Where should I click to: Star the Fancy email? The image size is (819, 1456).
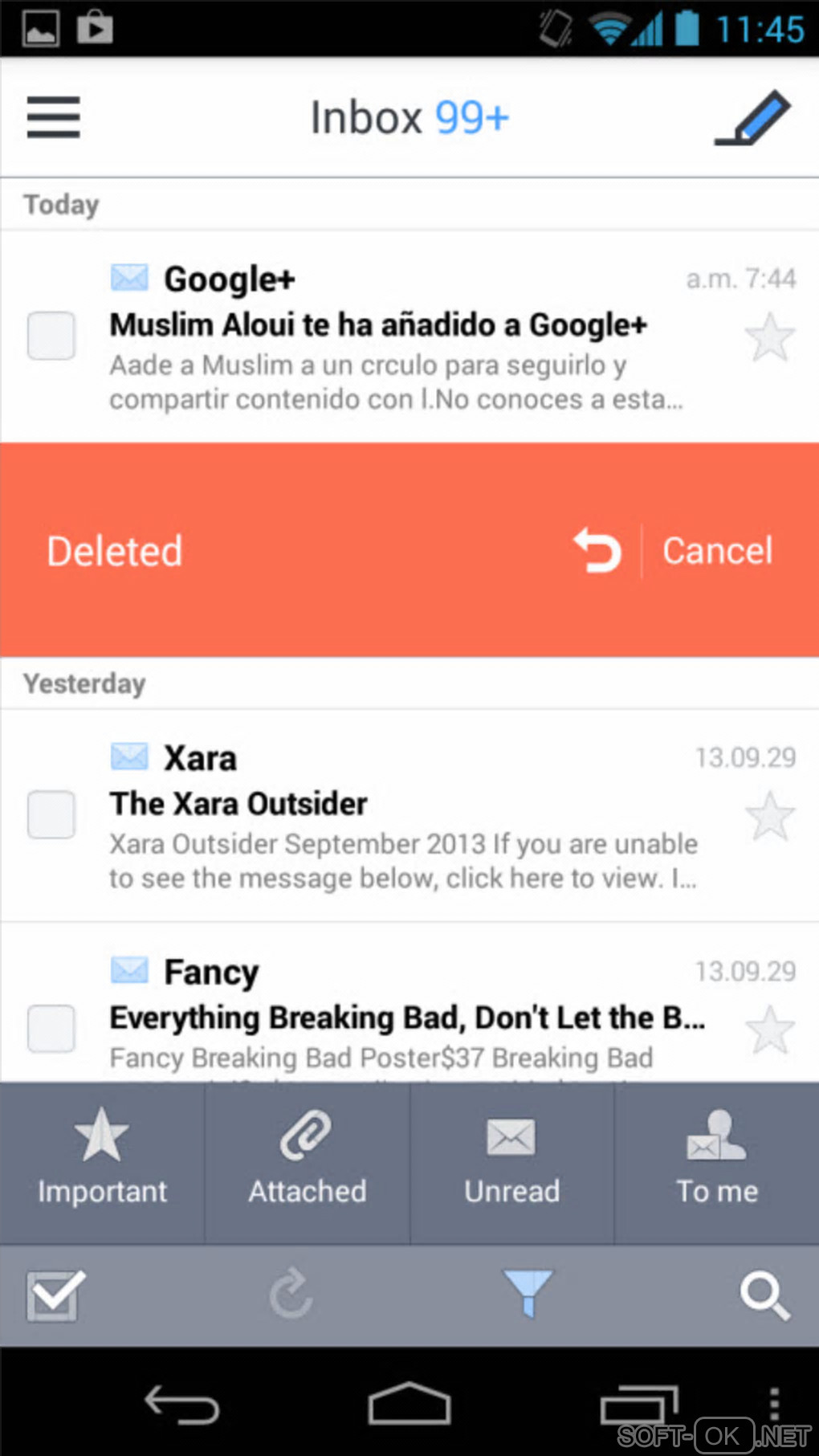(769, 1030)
